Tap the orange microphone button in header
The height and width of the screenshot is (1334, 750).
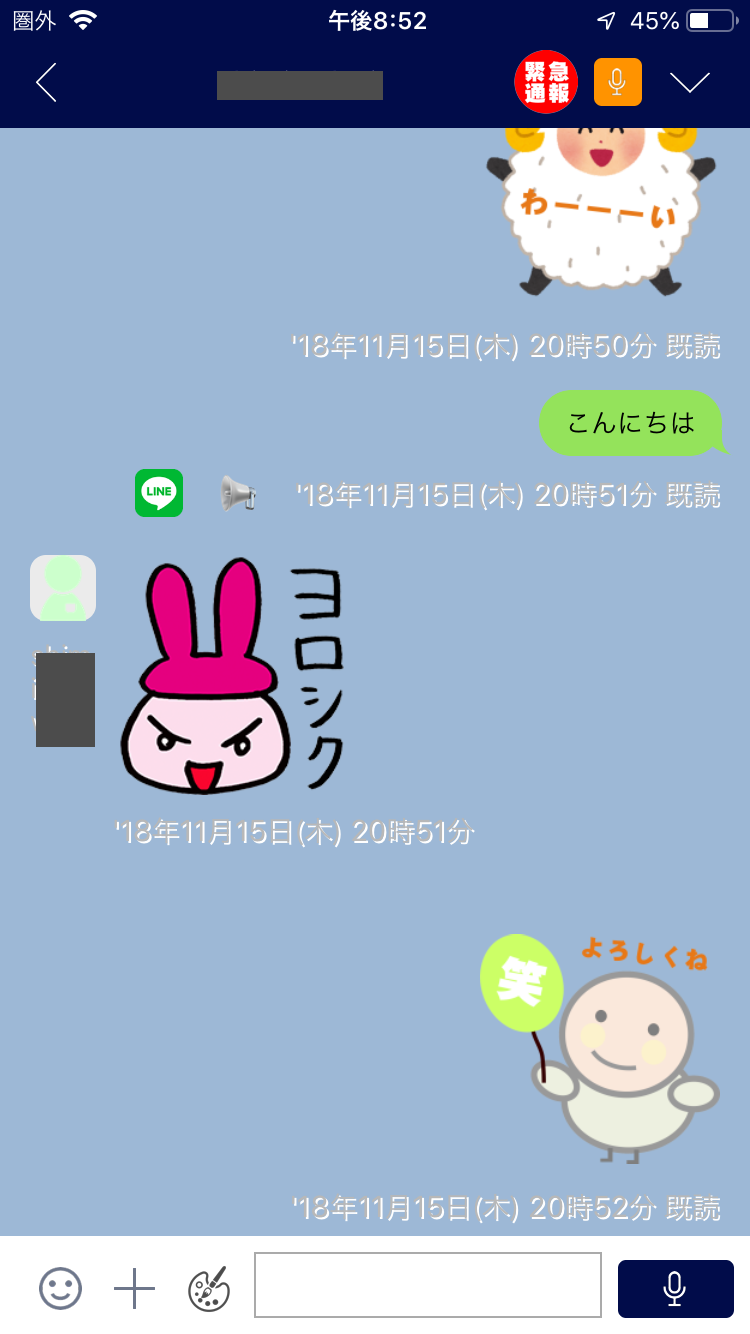pyautogui.click(x=618, y=82)
